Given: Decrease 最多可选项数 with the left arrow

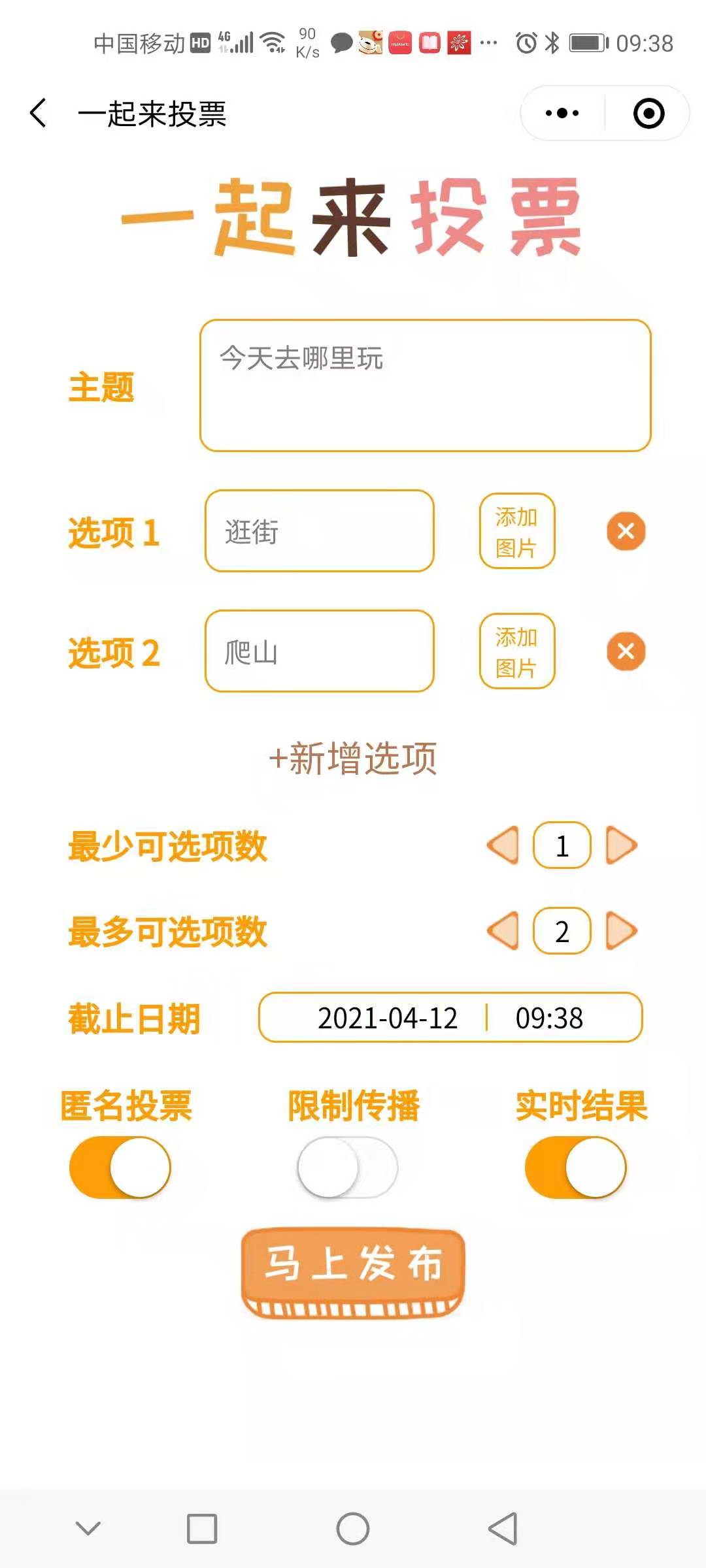Looking at the screenshot, I should click(x=503, y=931).
